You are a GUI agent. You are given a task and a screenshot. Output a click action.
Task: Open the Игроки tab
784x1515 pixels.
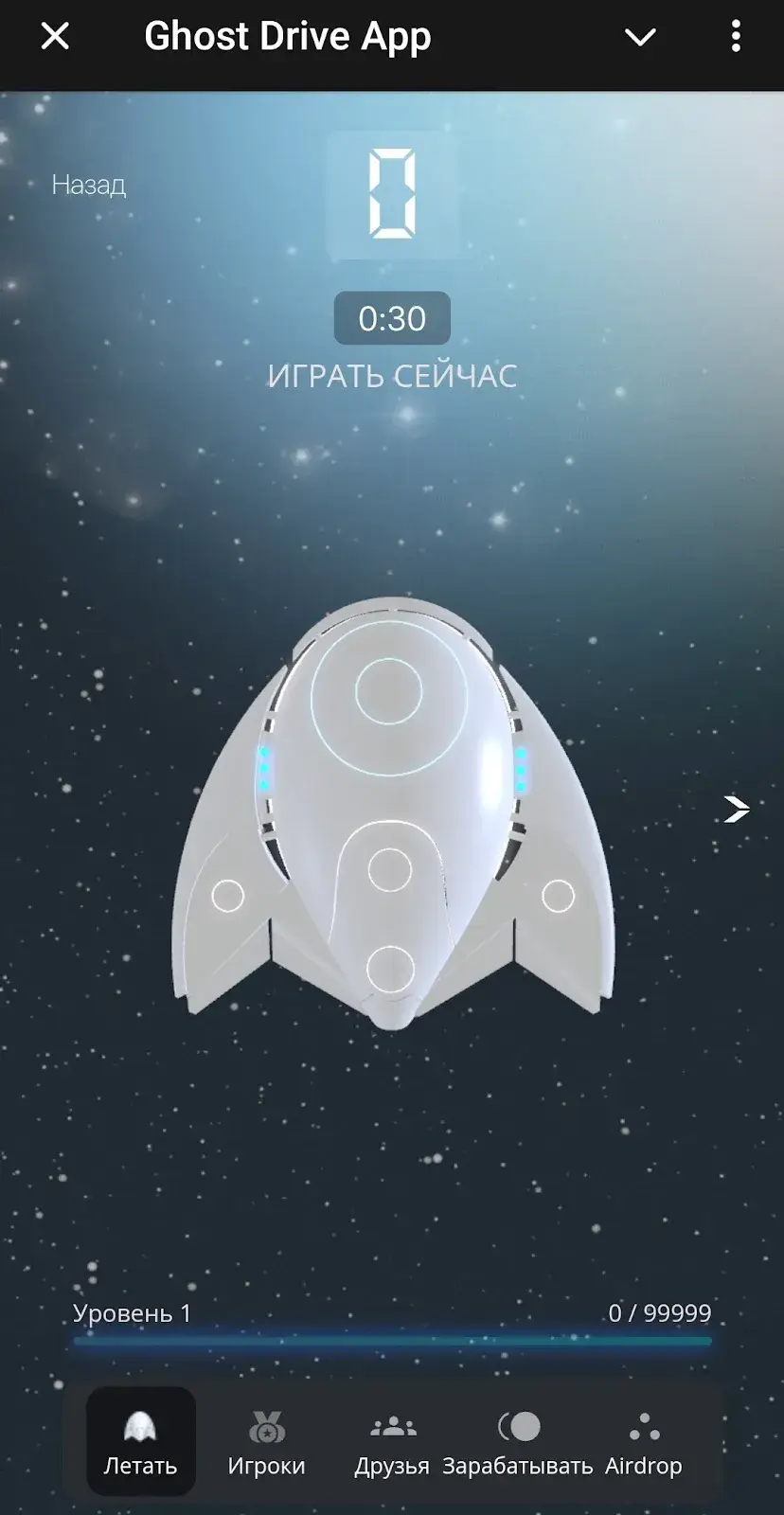[x=266, y=1442]
